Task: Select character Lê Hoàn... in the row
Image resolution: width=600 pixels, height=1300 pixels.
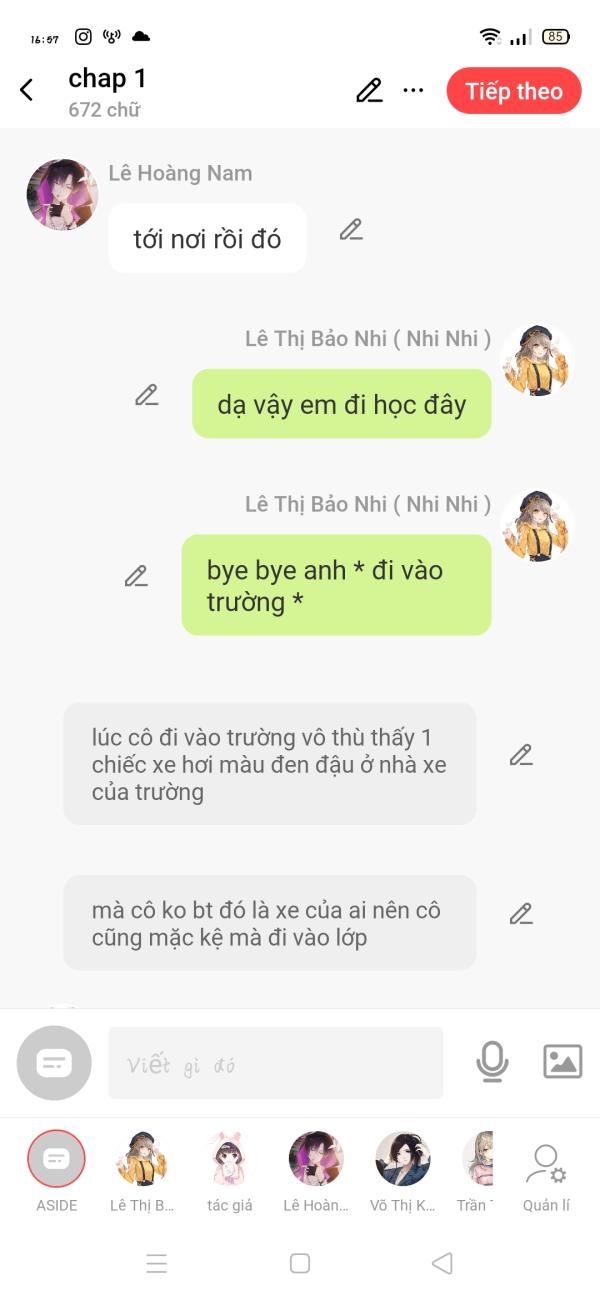Action: pyautogui.click(x=316, y=1172)
